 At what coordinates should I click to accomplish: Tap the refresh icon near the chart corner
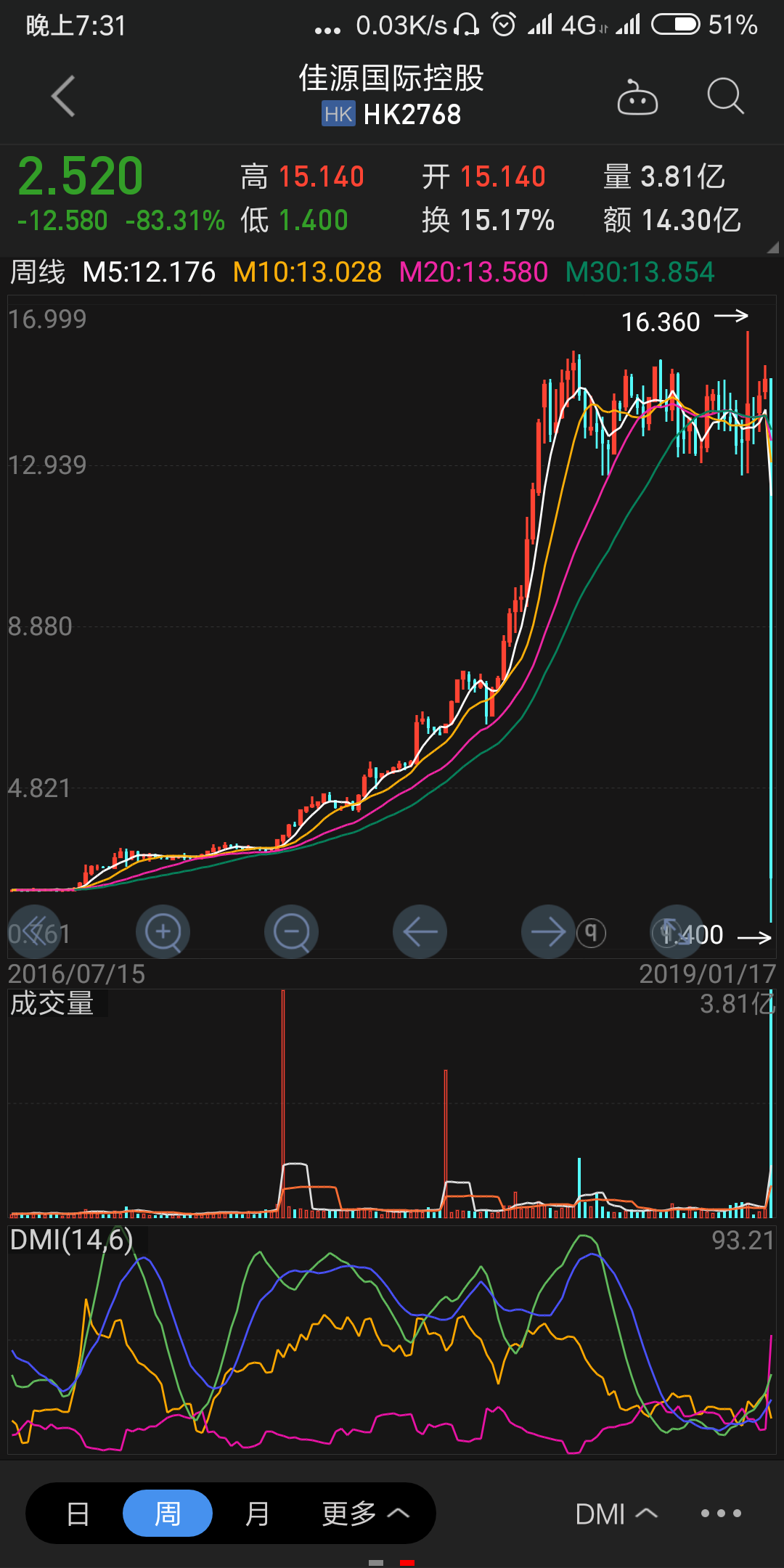pyautogui.click(x=675, y=931)
